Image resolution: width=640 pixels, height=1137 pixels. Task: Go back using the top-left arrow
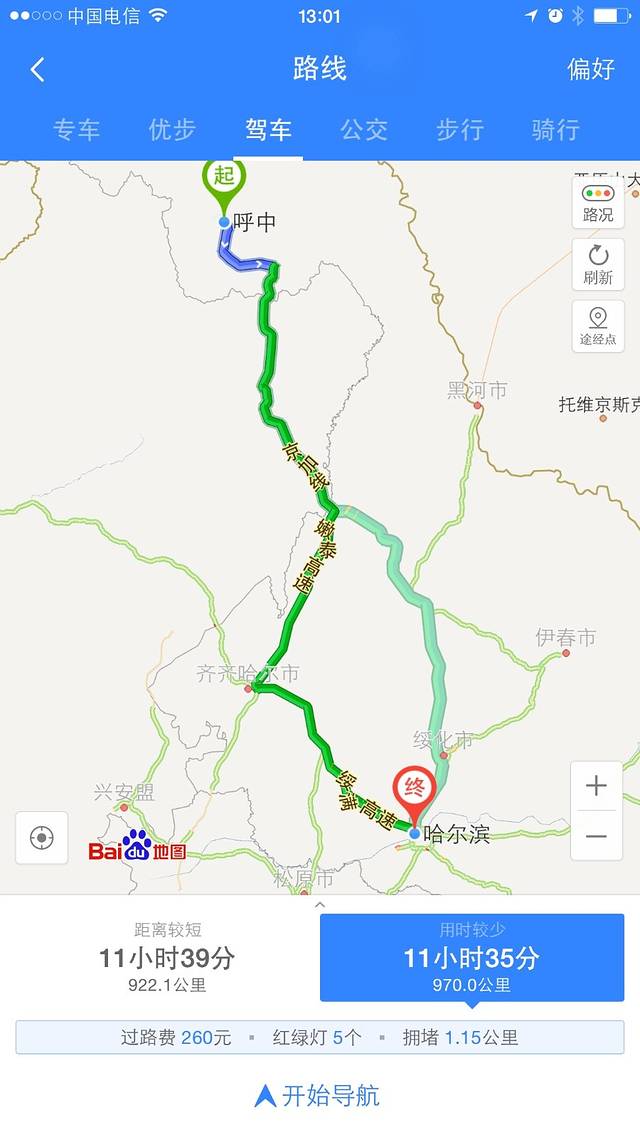[37, 69]
